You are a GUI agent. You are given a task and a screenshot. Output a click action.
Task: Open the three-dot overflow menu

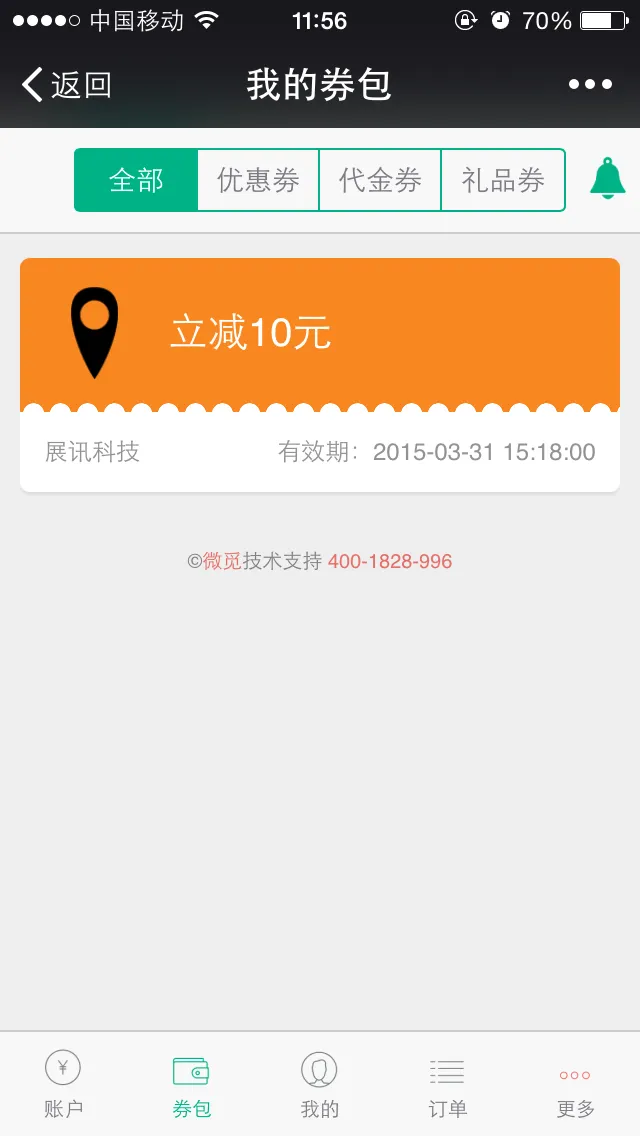[590, 85]
